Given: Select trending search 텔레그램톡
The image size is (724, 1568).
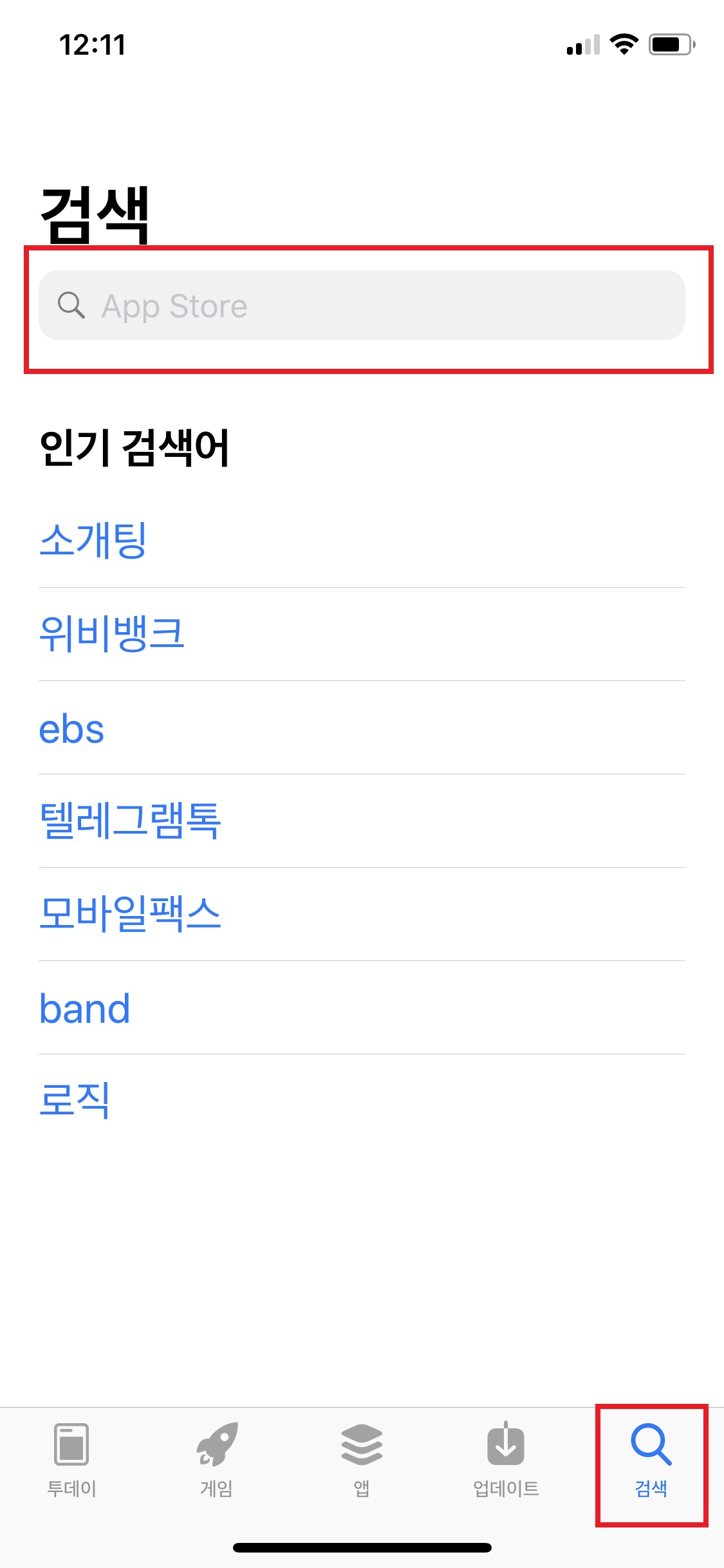Looking at the screenshot, I should [130, 820].
